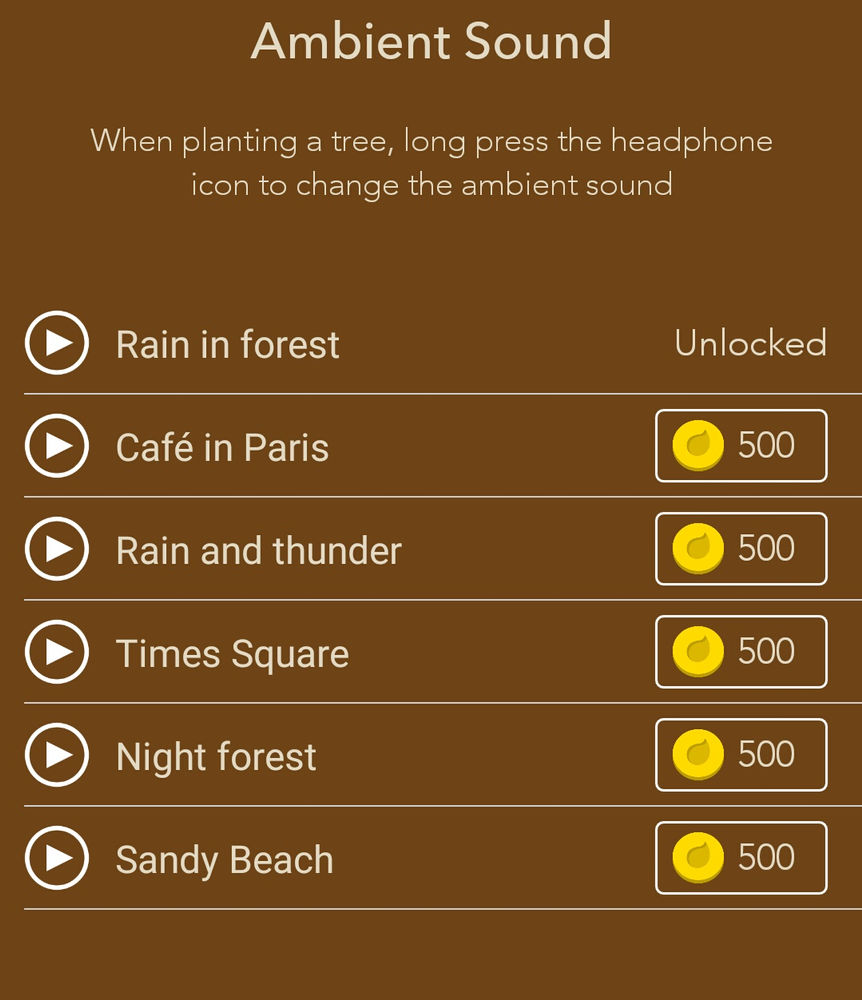
Task: Preview the Night forest ambient sound
Action: [57, 755]
